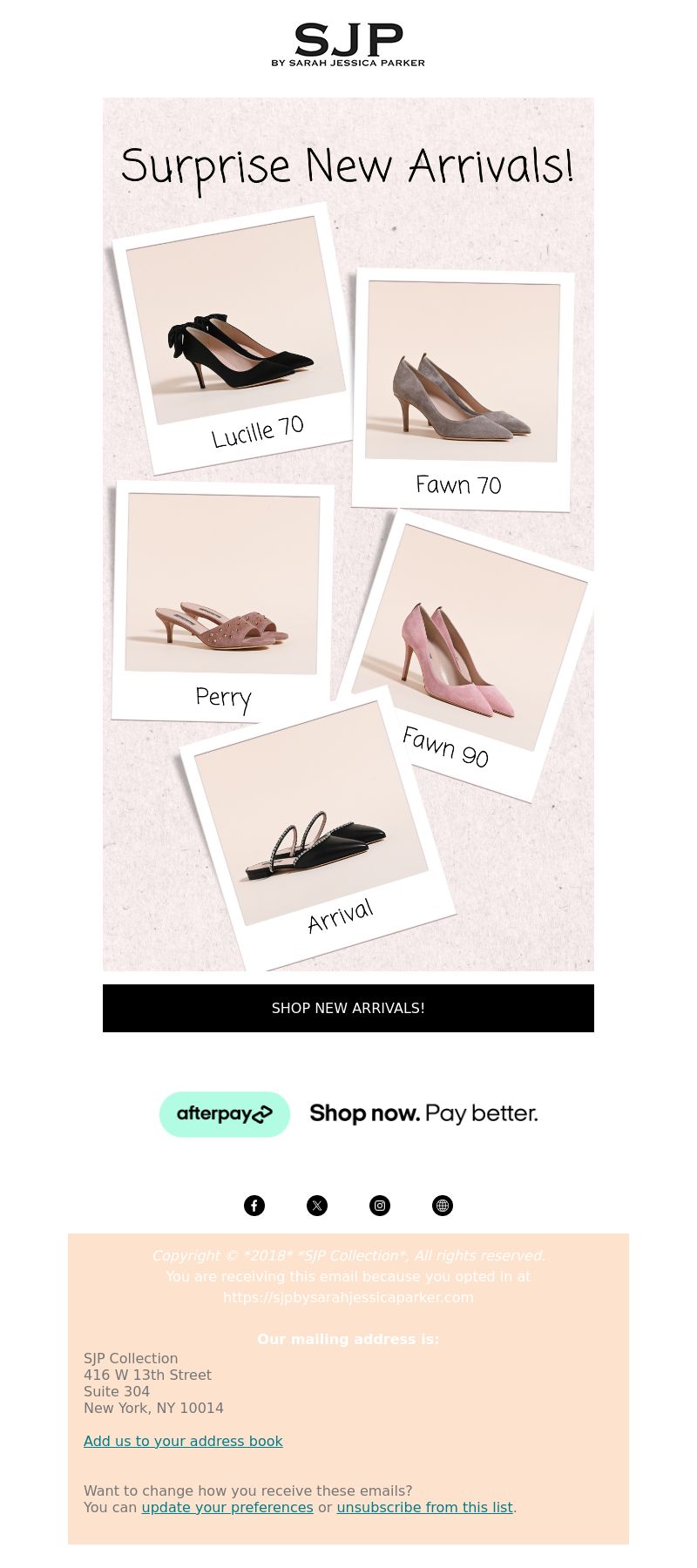
Task: Tap the Shop New Arrivals button
Action: click(x=348, y=1008)
